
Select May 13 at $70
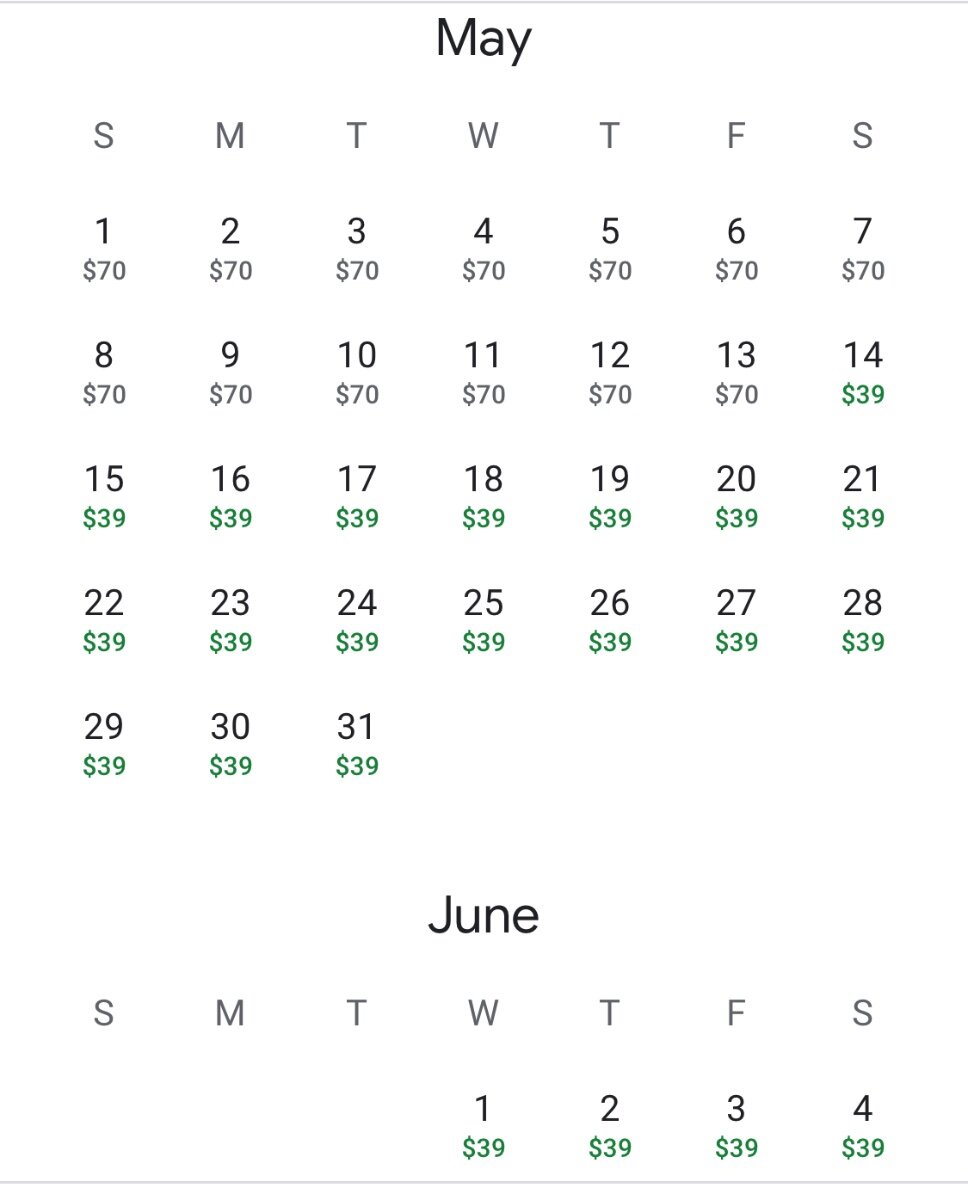click(736, 371)
